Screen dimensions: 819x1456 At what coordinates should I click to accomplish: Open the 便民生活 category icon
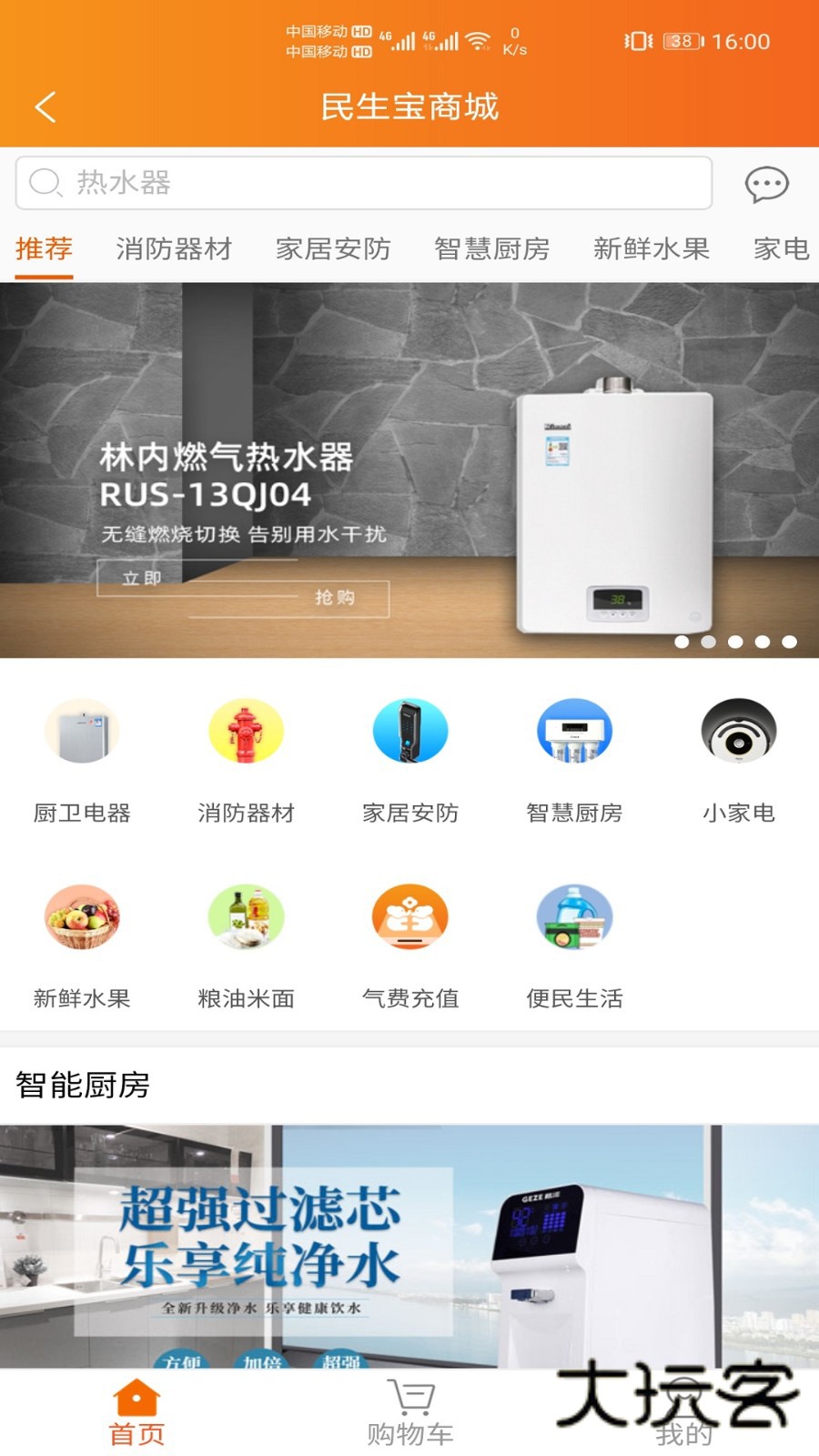pyautogui.click(x=573, y=917)
